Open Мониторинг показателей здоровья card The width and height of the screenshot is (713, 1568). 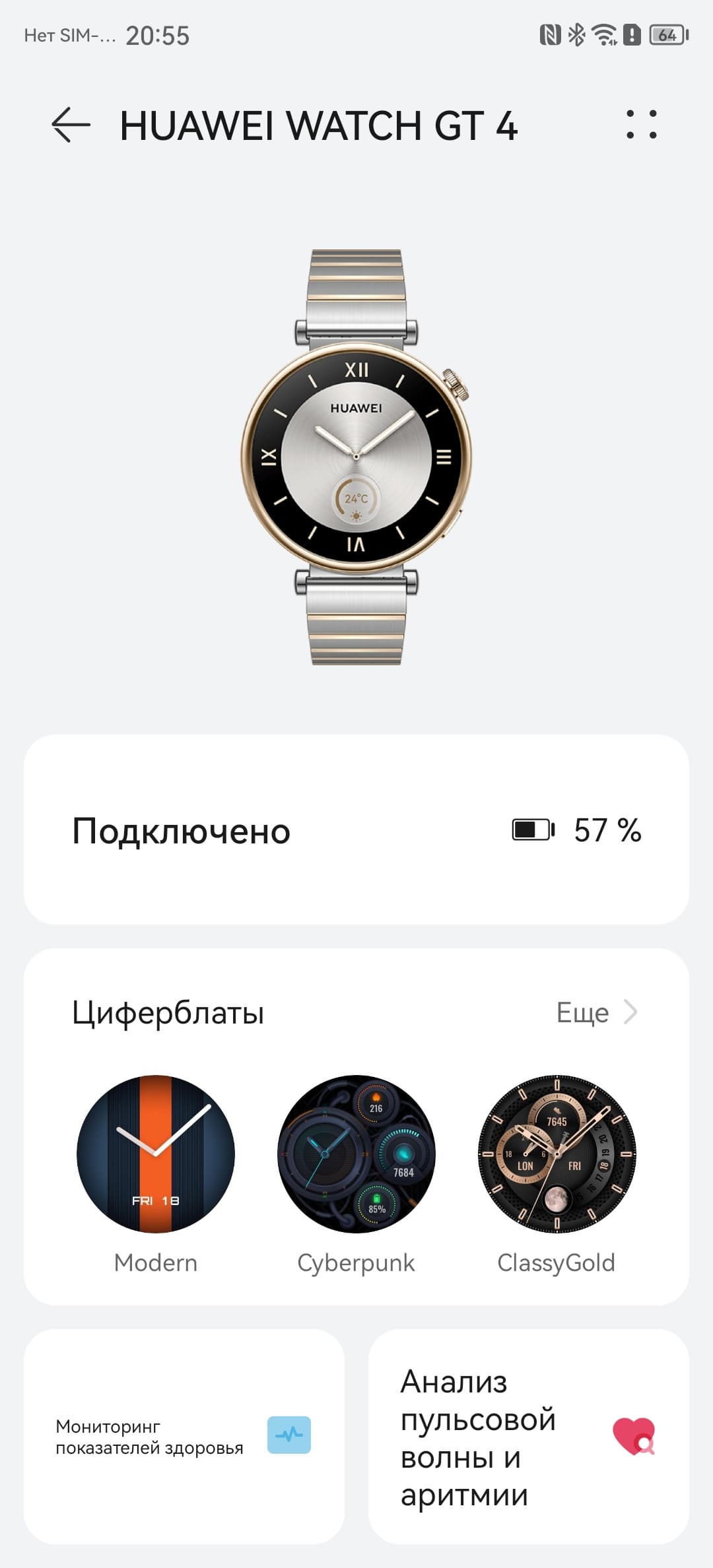[184, 1436]
